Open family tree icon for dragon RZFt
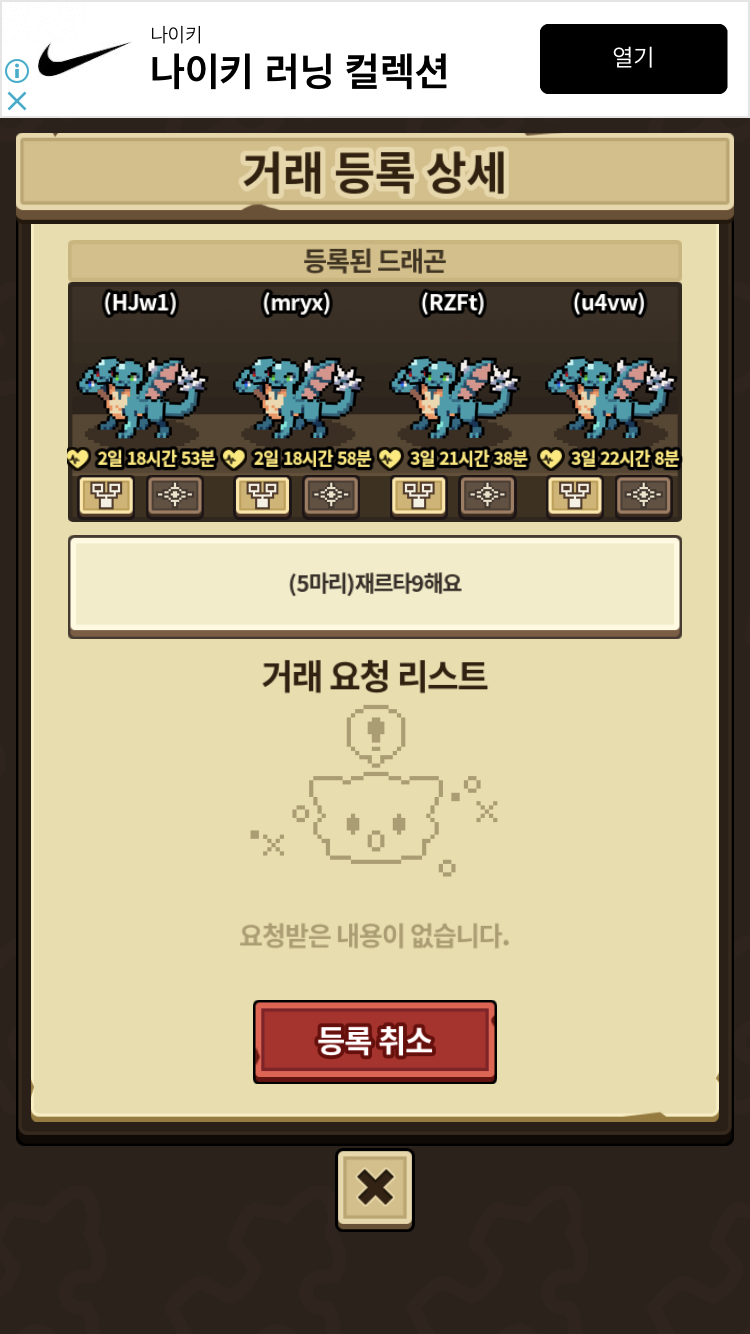The height and width of the screenshot is (1334, 750). pyautogui.click(x=418, y=495)
